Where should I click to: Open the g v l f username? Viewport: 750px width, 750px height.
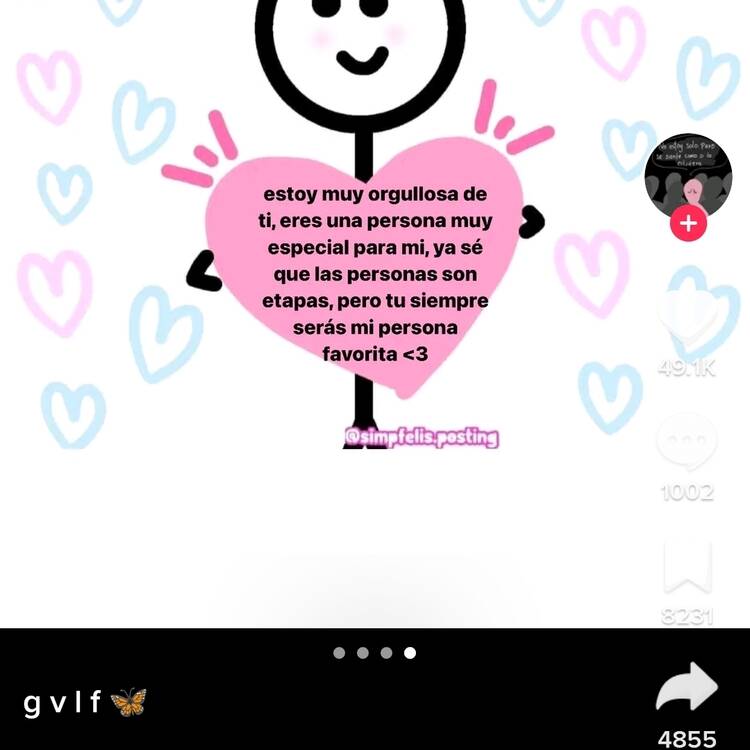[x=62, y=702]
